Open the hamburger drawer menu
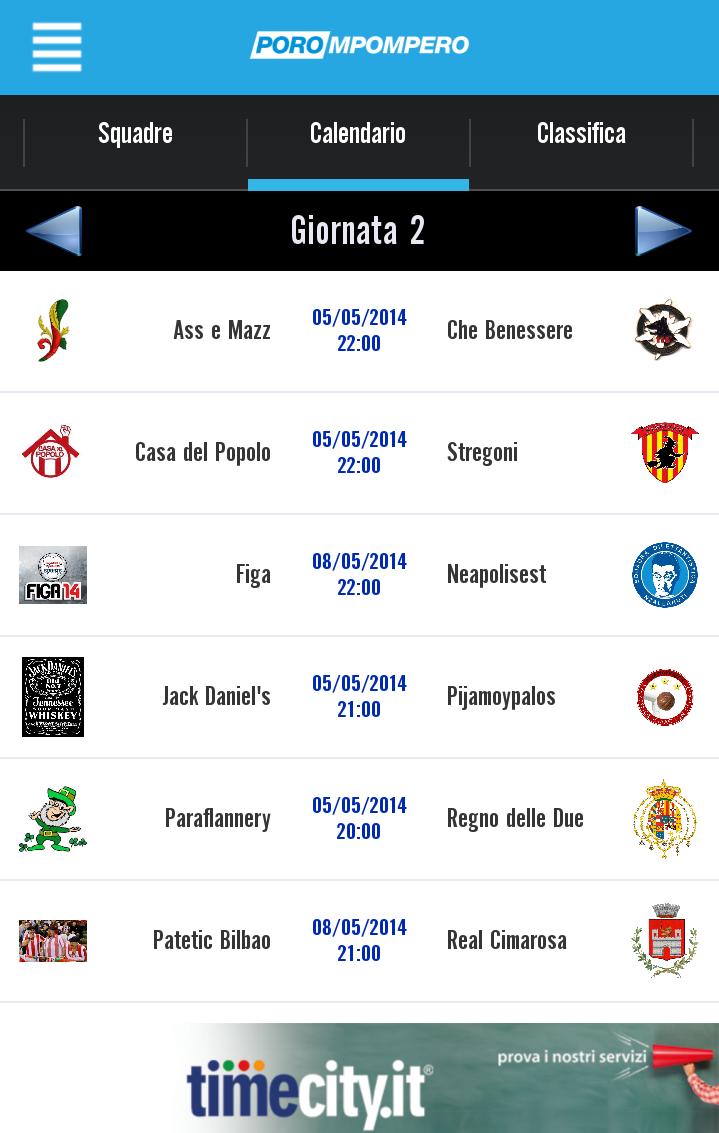Viewport: 719px width, 1133px height. click(56, 47)
